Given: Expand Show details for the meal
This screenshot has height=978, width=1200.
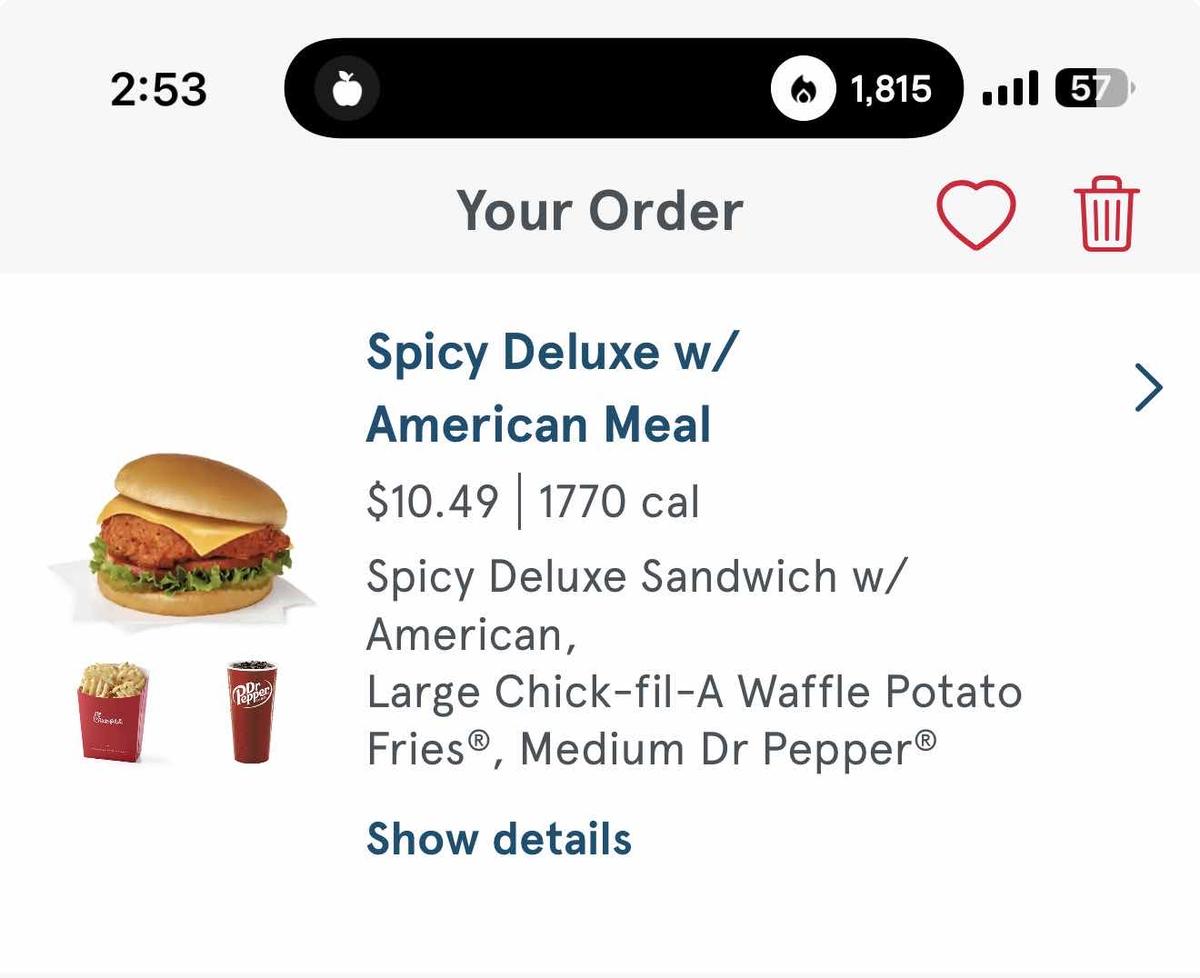Looking at the screenshot, I should pos(498,838).
